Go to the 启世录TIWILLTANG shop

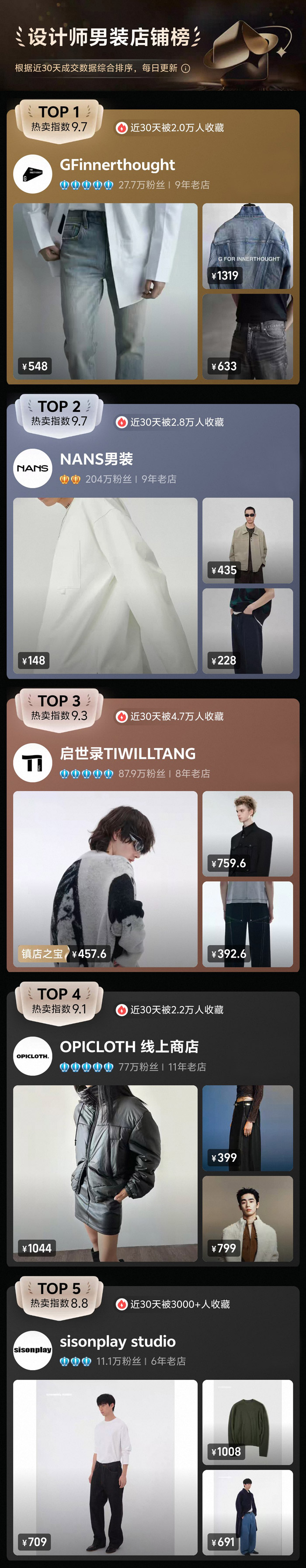click(x=127, y=754)
